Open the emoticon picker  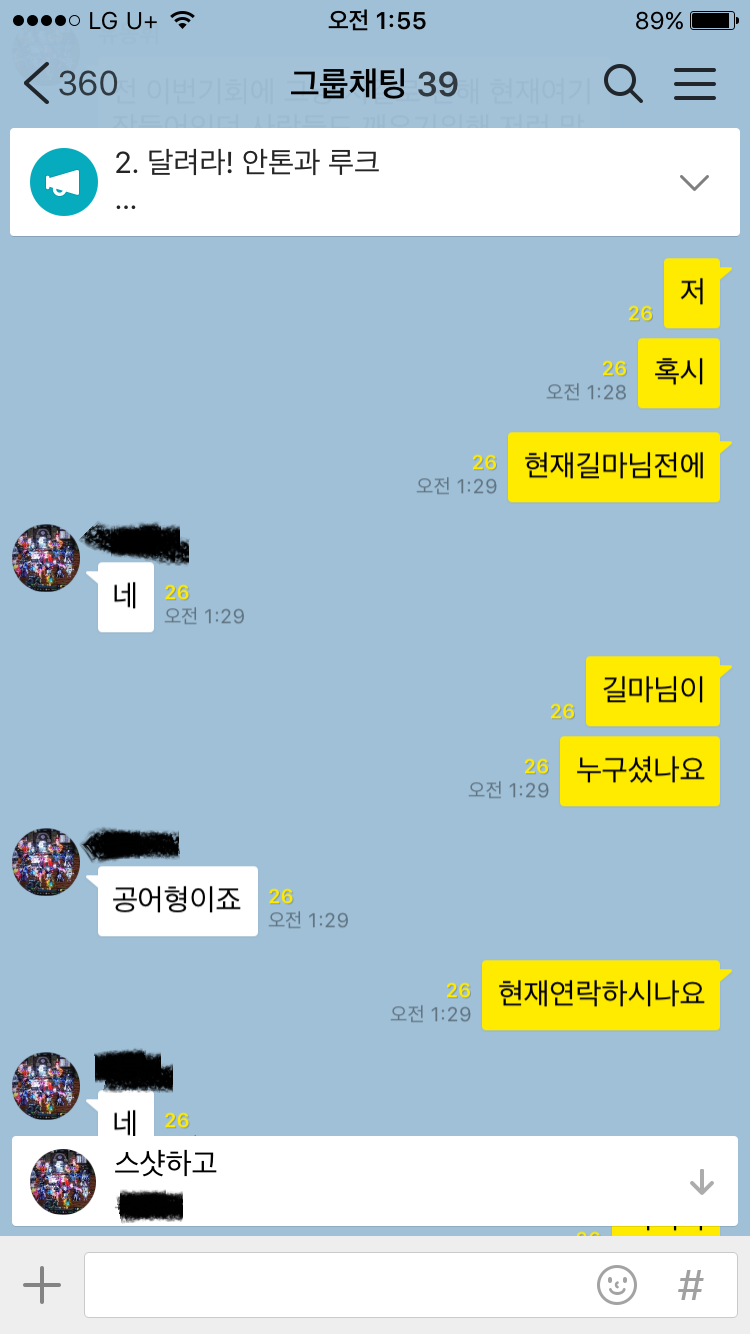click(617, 1285)
